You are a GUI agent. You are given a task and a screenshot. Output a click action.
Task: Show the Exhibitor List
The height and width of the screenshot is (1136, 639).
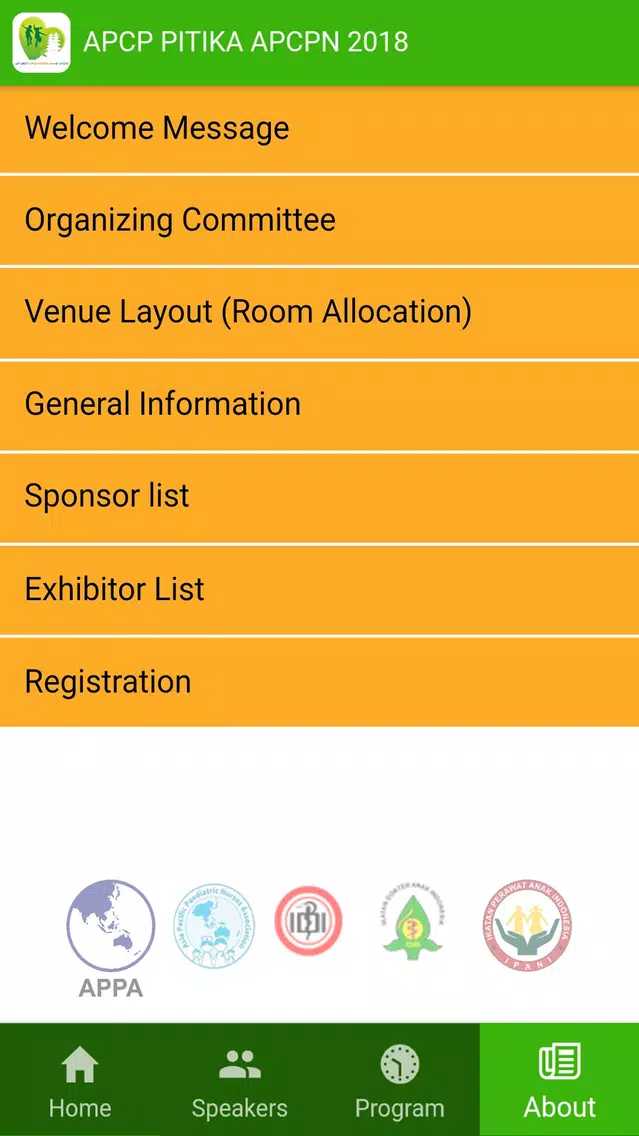point(320,590)
